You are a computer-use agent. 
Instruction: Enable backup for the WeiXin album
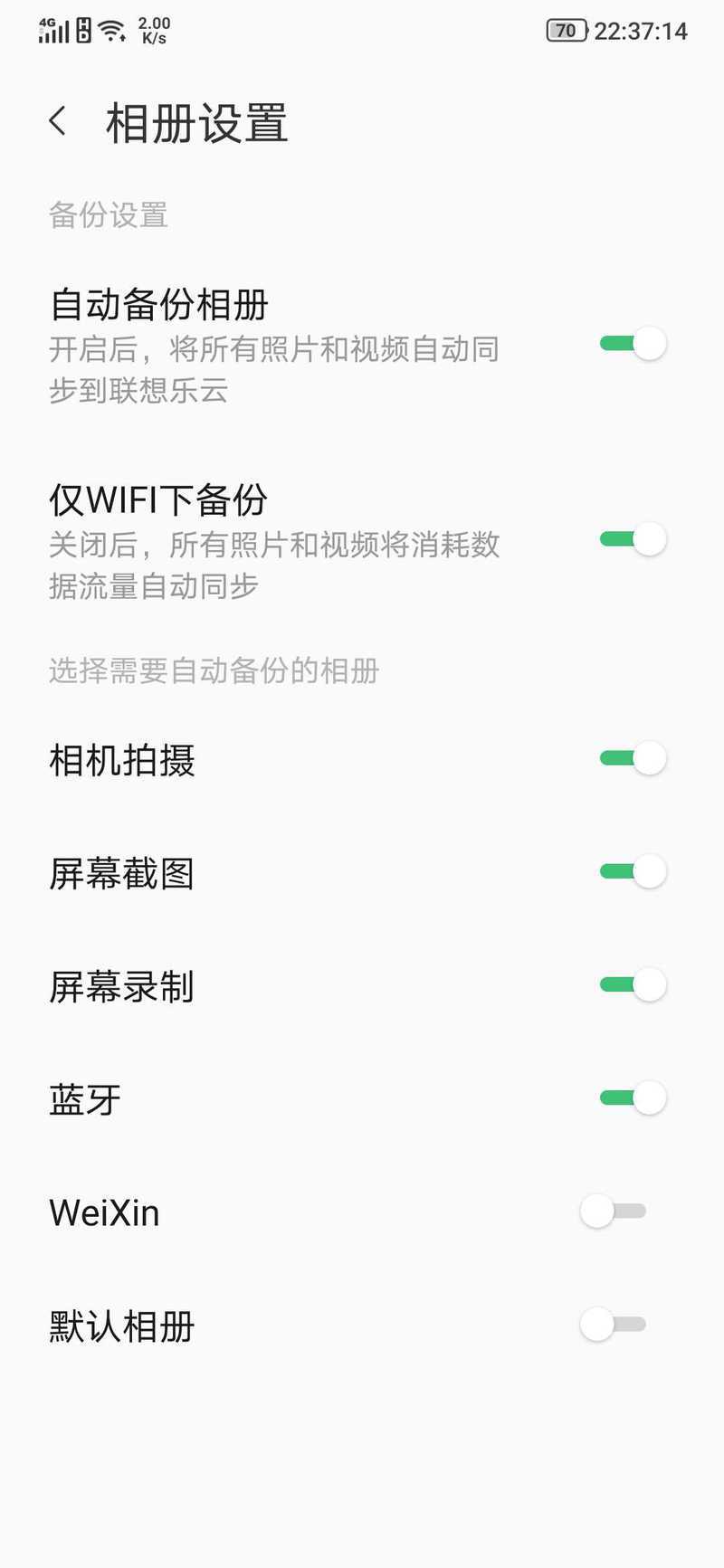(613, 1211)
